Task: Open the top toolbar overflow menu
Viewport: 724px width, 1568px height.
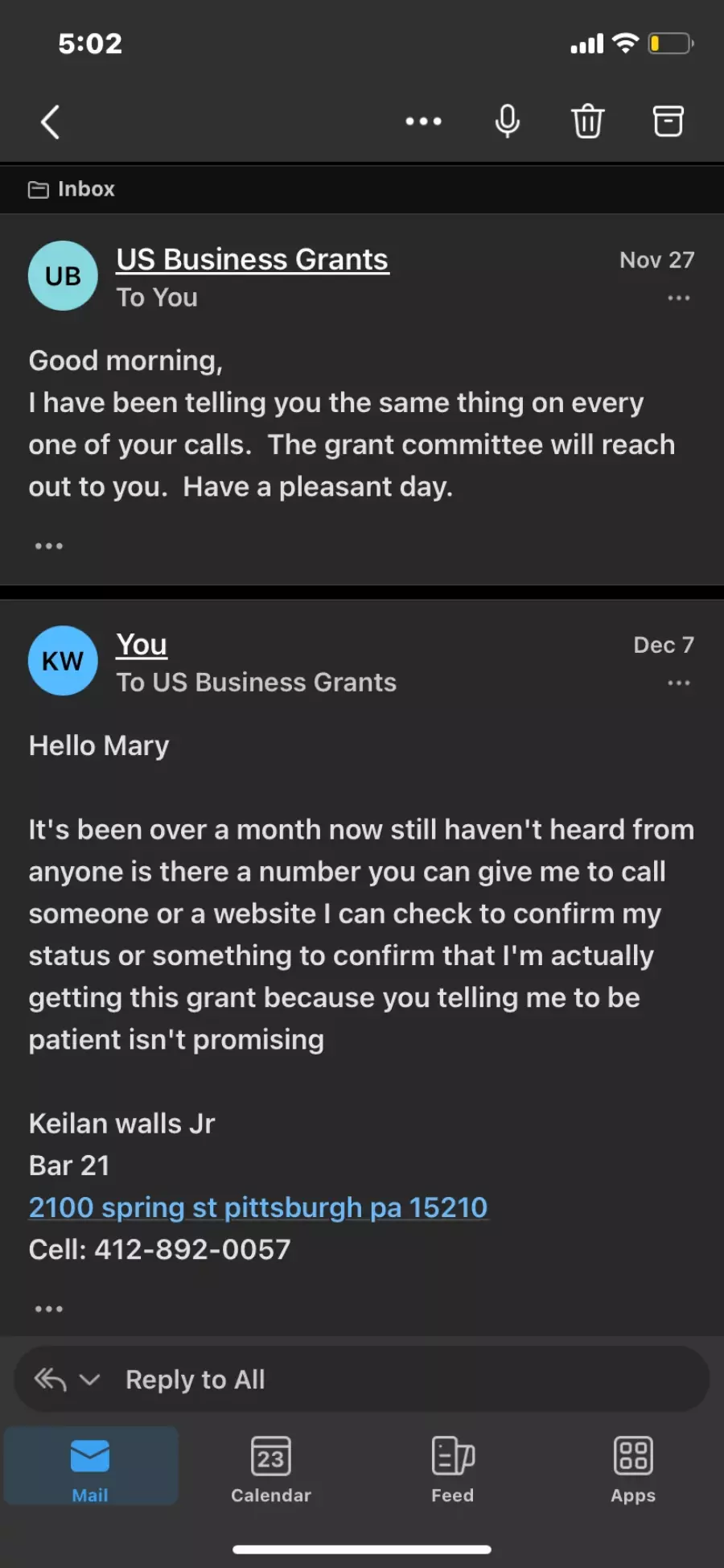Action: [423, 122]
